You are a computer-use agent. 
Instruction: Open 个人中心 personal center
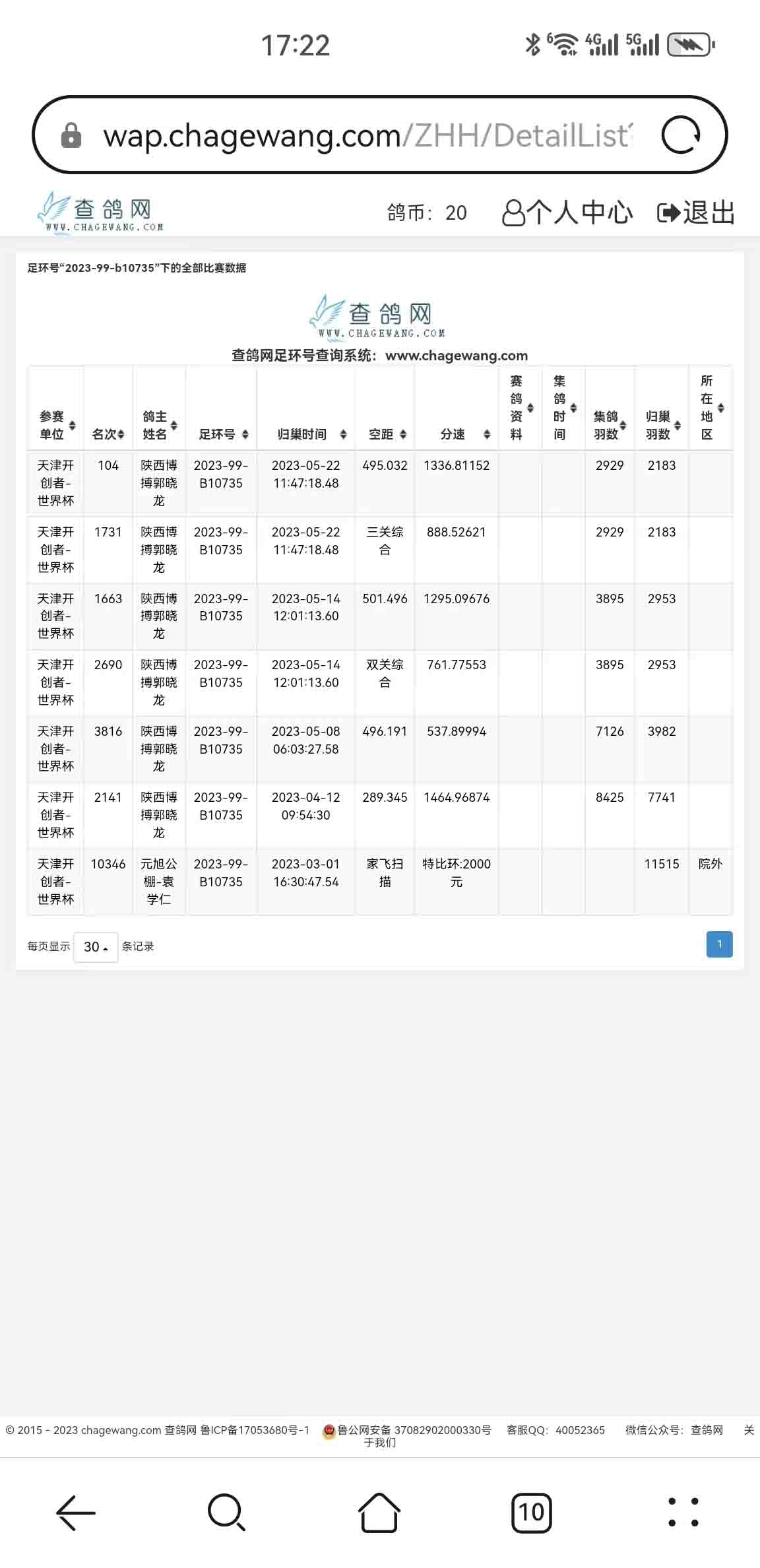(x=567, y=212)
